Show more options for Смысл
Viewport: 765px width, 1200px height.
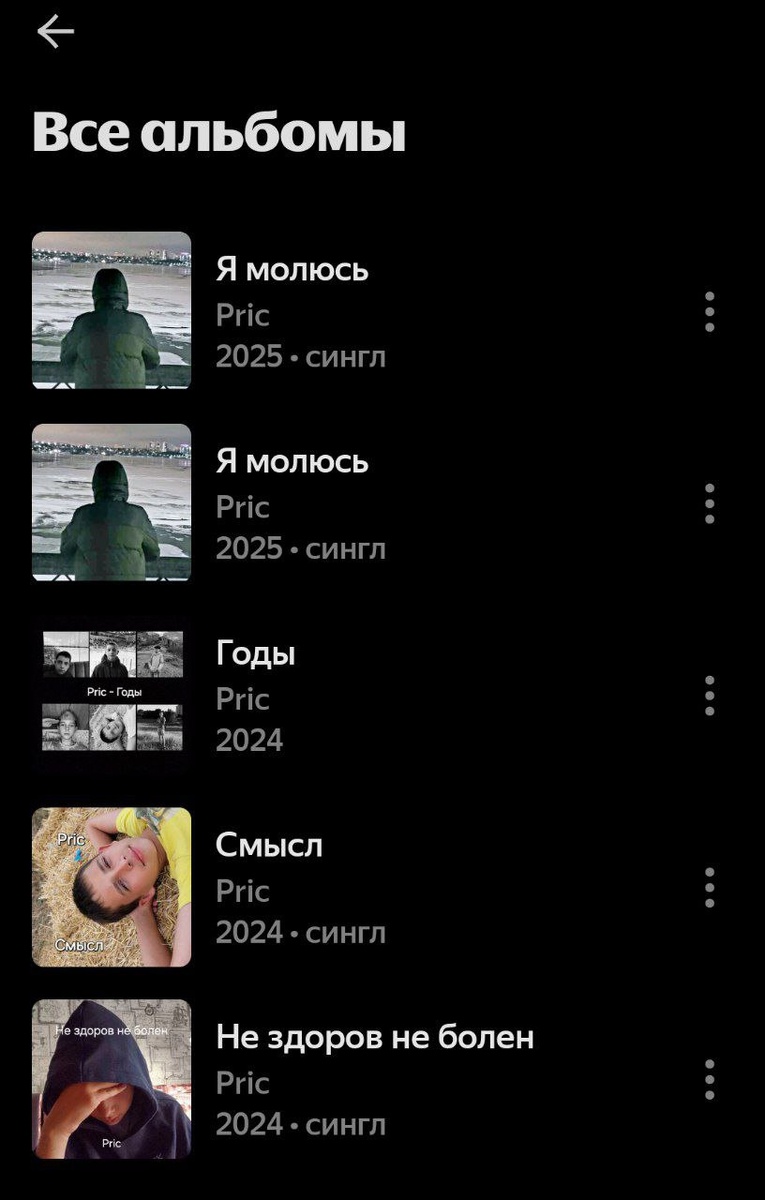pyautogui.click(x=709, y=888)
